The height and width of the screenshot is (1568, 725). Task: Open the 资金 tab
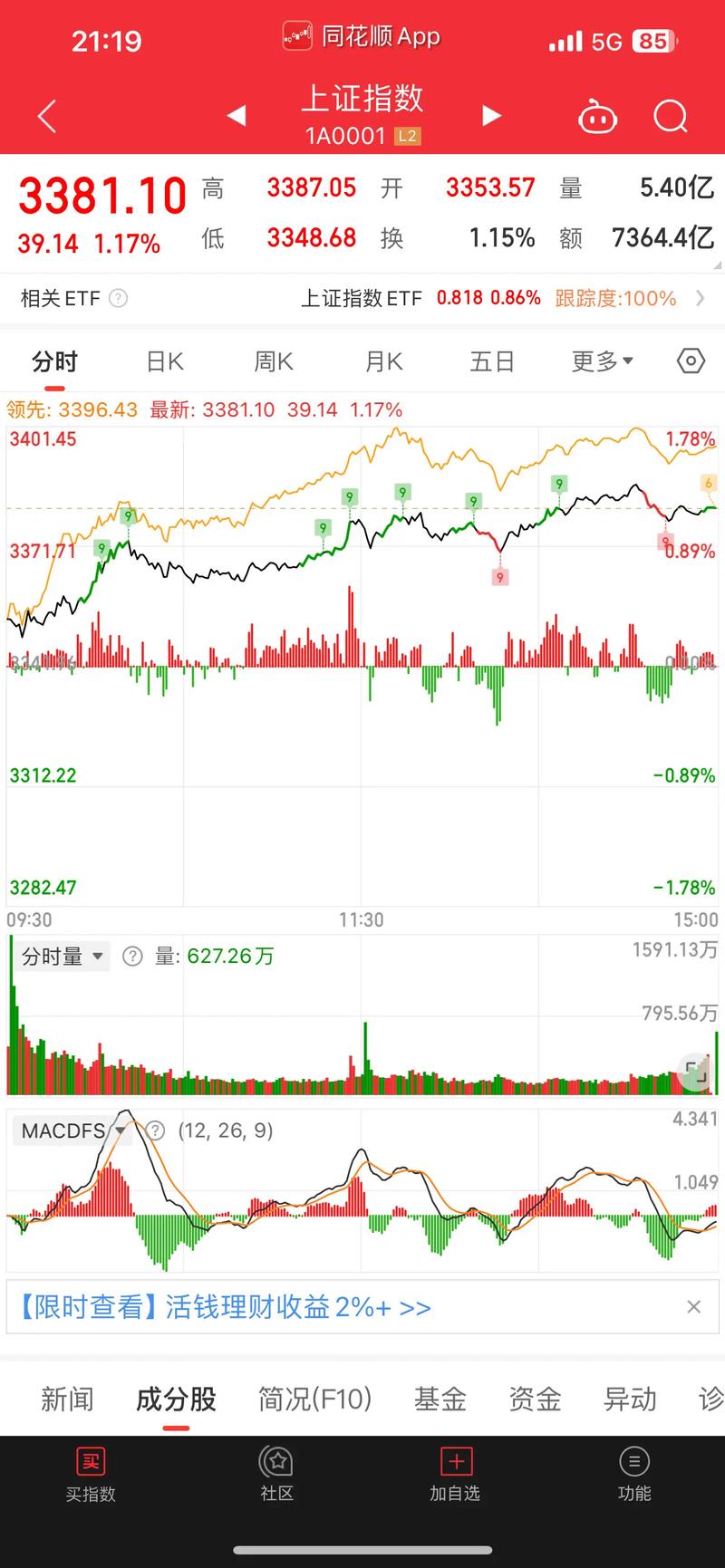tap(535, 1400)
